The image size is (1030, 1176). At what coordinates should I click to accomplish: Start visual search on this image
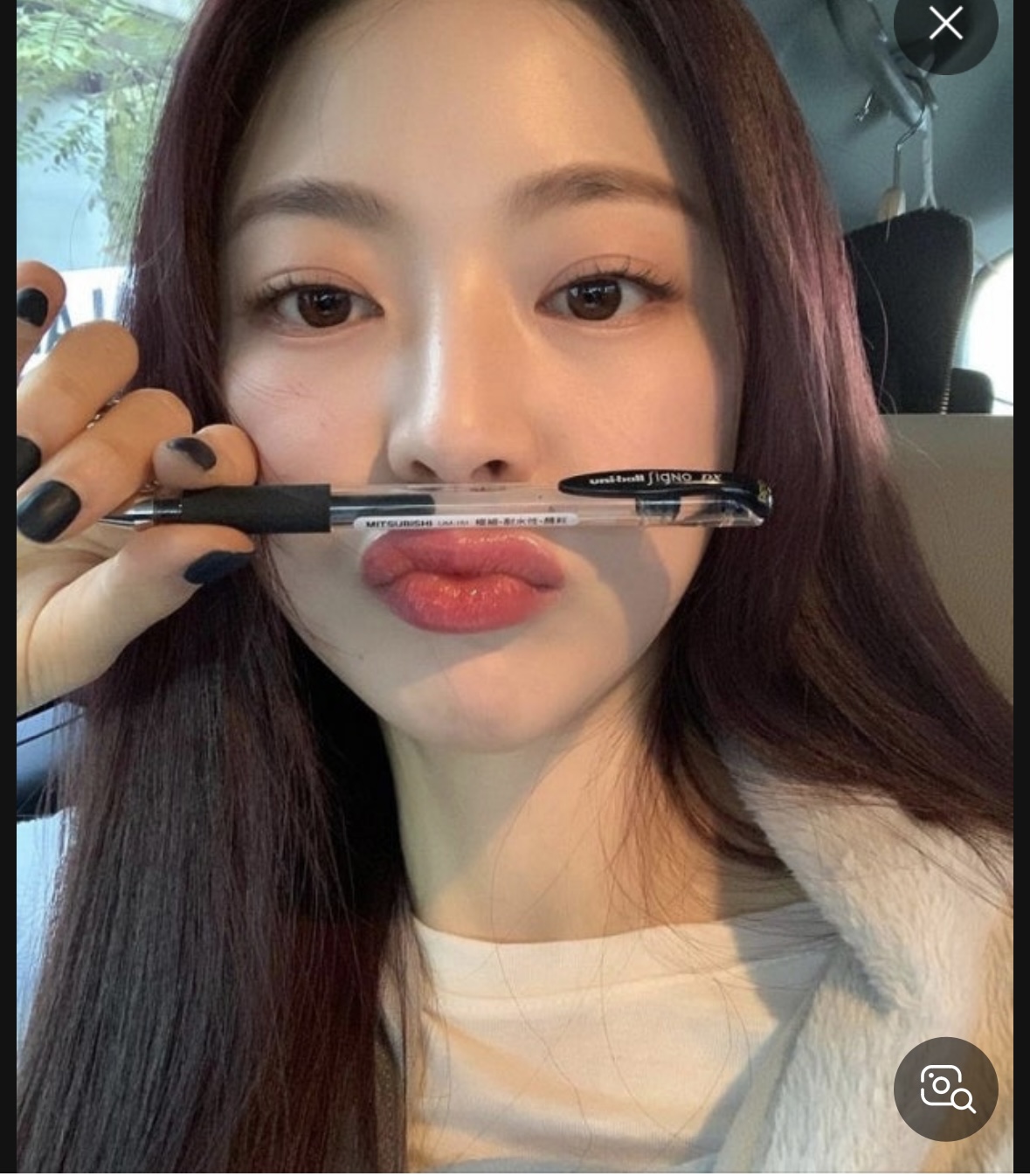(x=946, y=1088)
